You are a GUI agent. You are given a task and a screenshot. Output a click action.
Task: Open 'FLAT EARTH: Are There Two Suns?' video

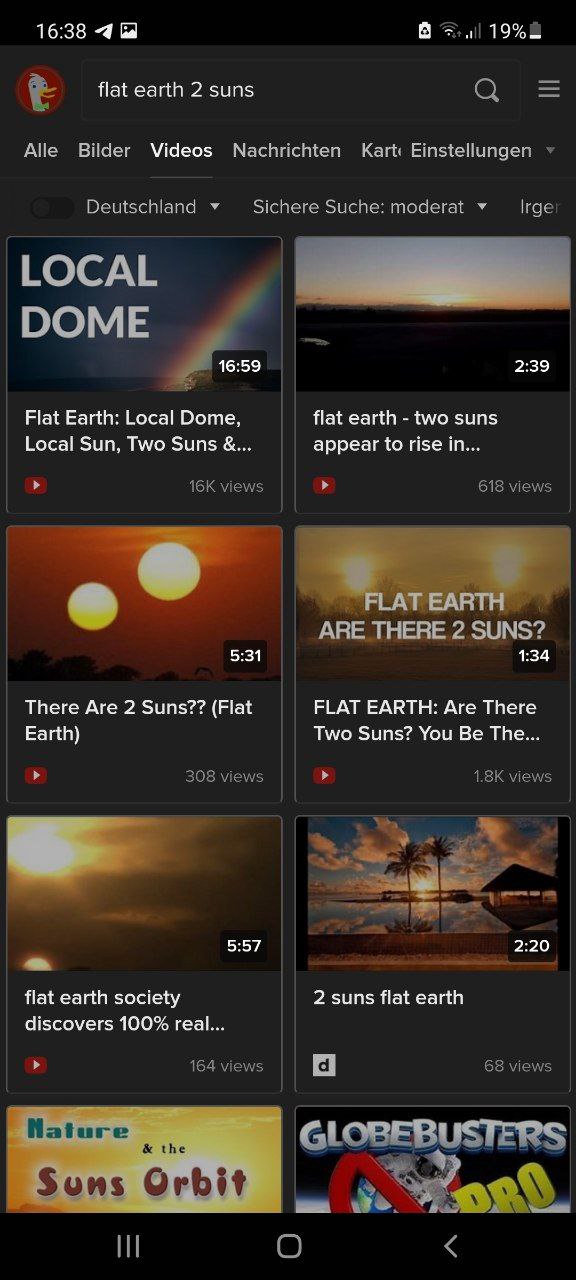(x=433, y=665)
